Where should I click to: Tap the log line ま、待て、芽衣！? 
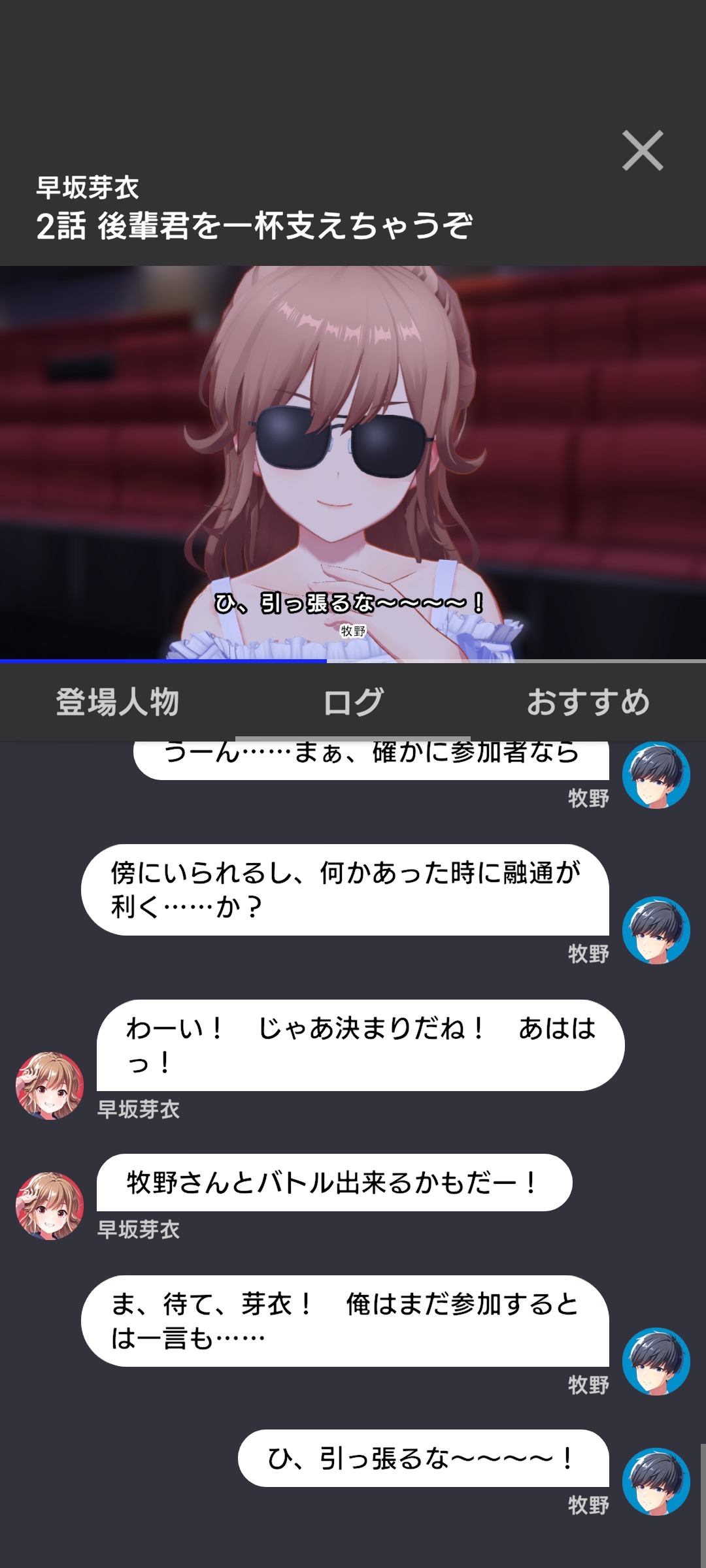[345, 1320]
